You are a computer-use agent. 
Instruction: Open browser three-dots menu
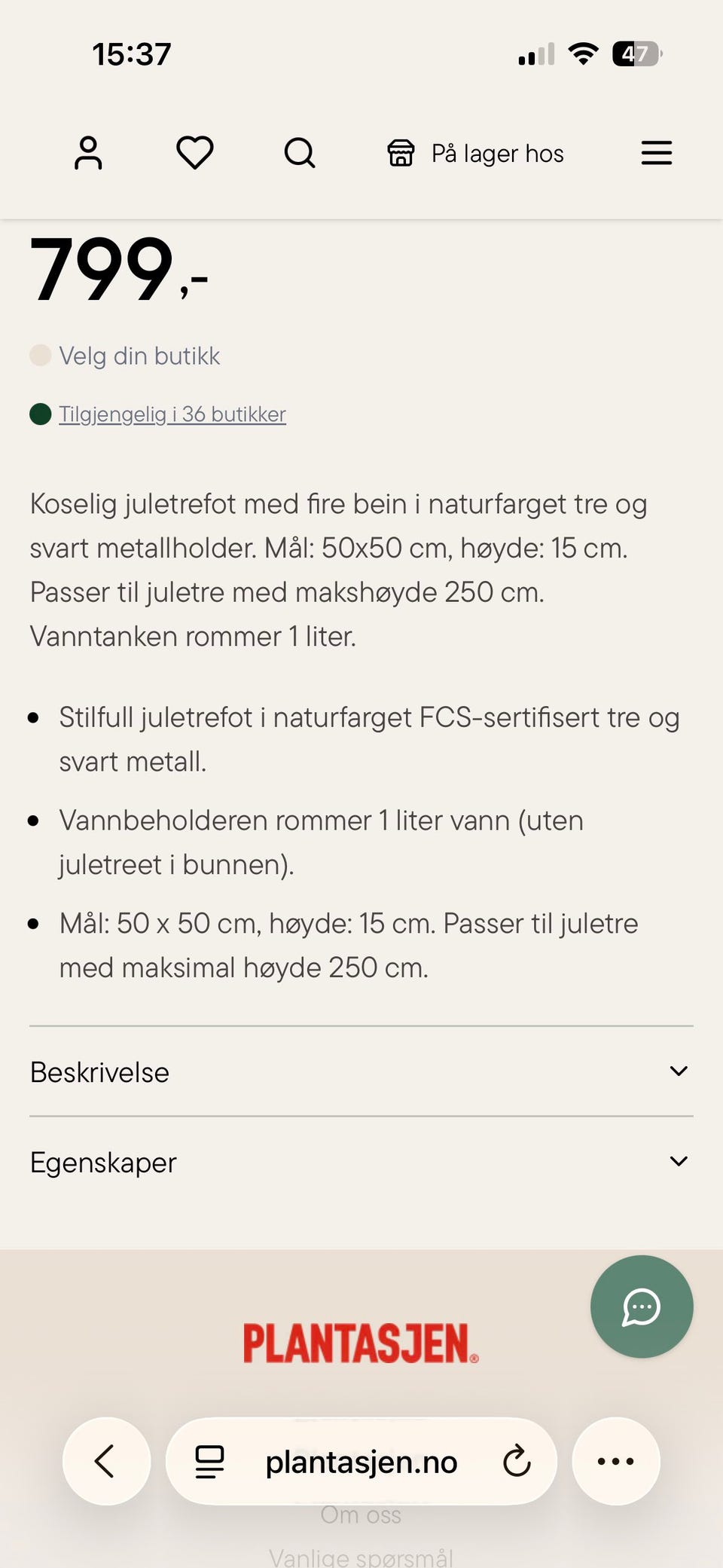pos(616,1461)
